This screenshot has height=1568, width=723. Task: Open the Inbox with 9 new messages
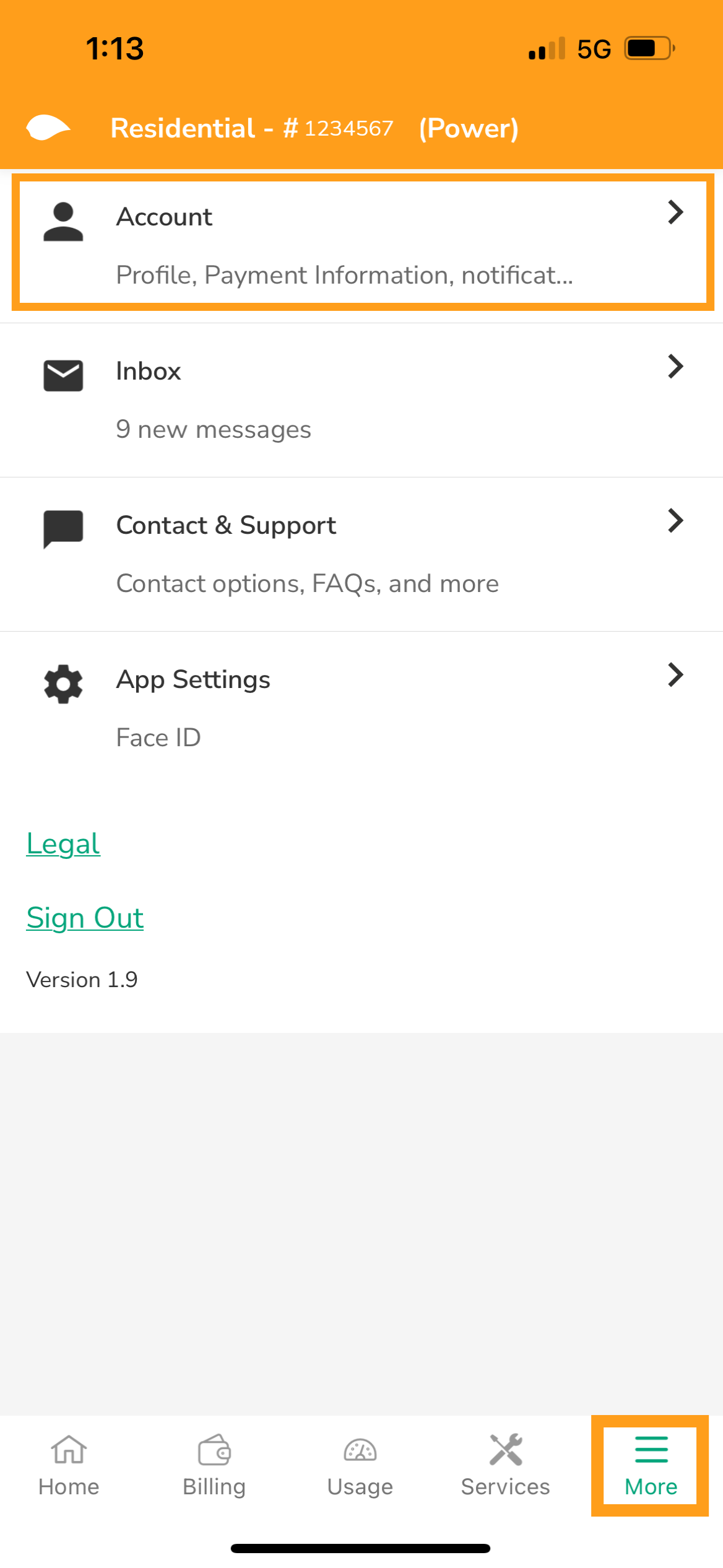[362, 399]
